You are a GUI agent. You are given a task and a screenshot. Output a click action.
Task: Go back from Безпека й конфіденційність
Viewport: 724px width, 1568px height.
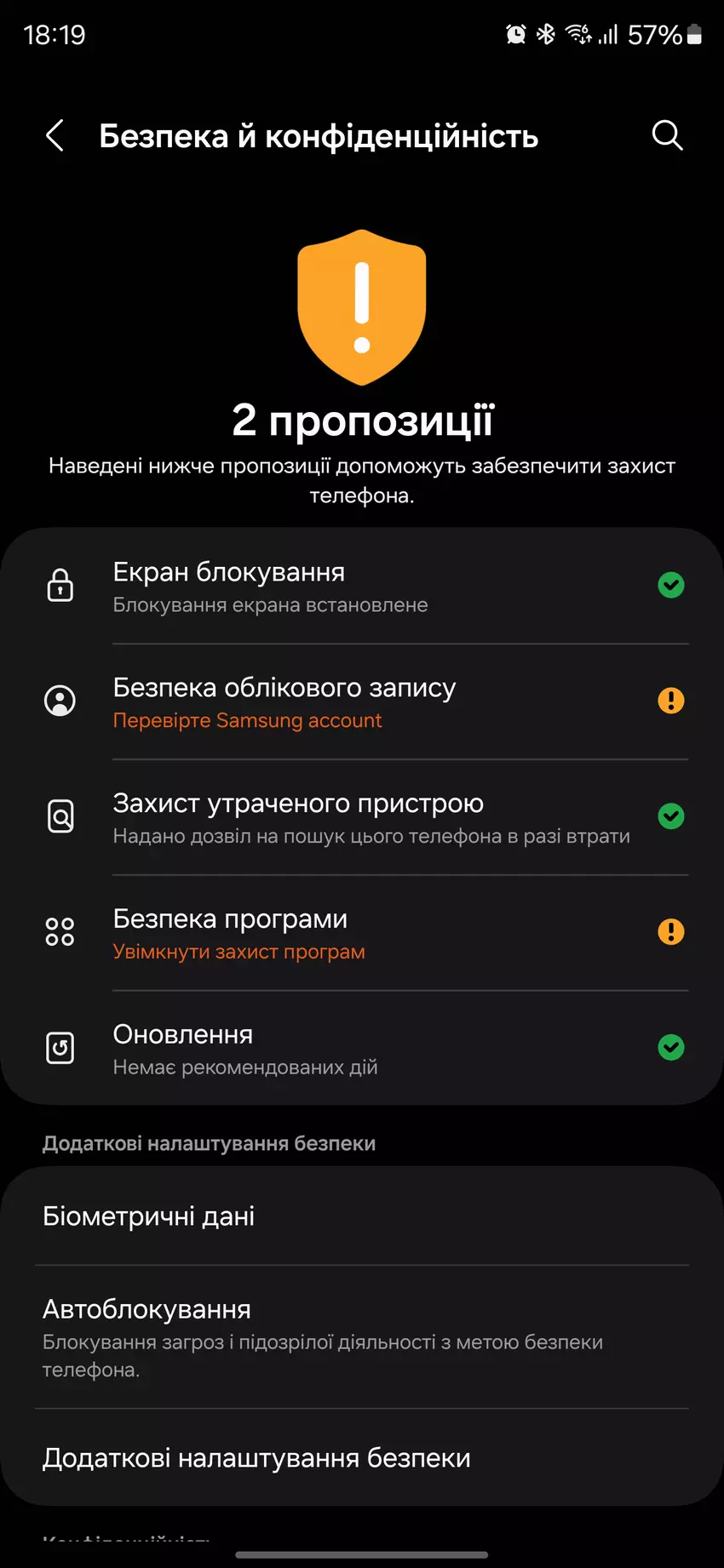(55, 135)
